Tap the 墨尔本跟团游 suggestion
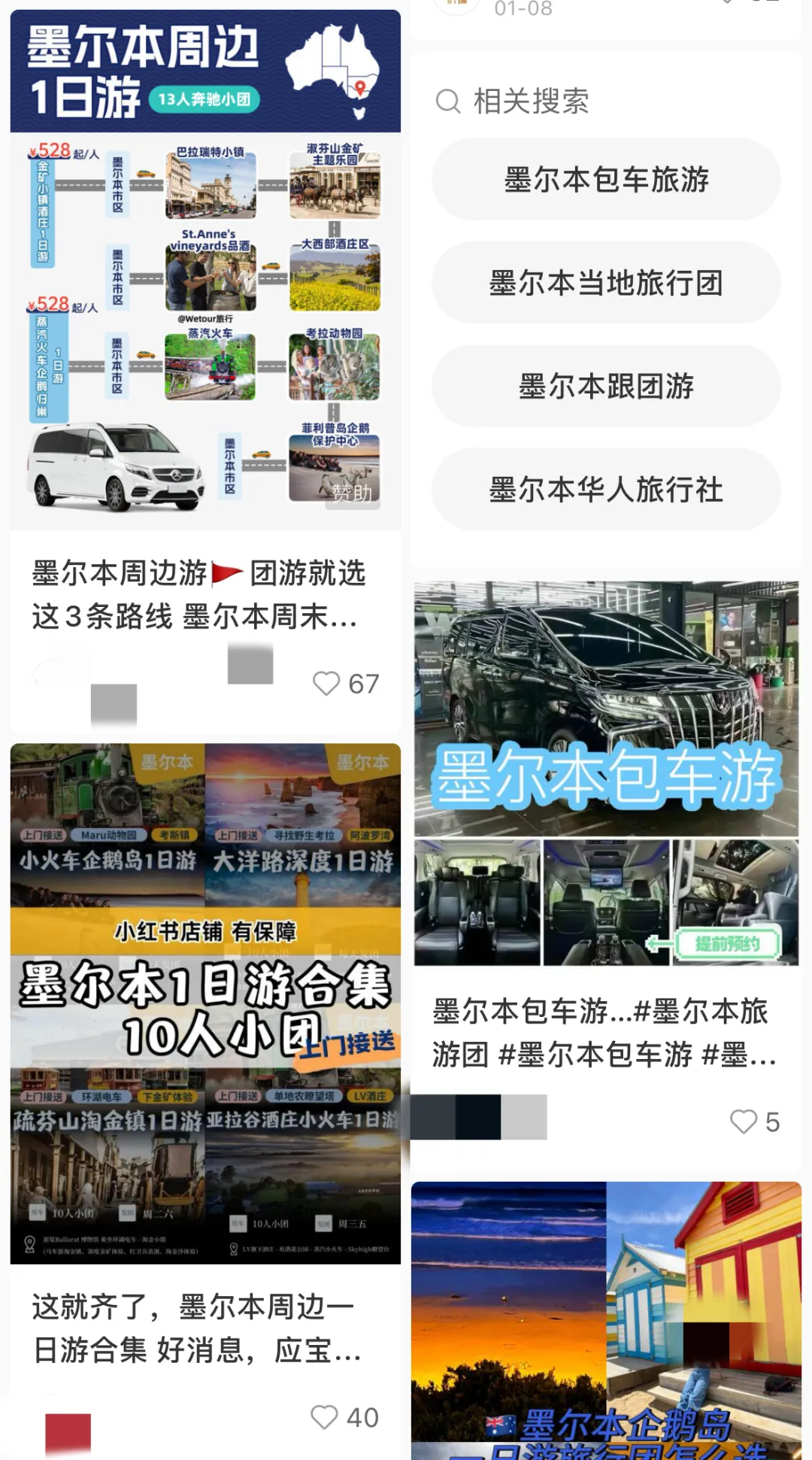Screen dimensions: 812x1460 tap(606, 387)
